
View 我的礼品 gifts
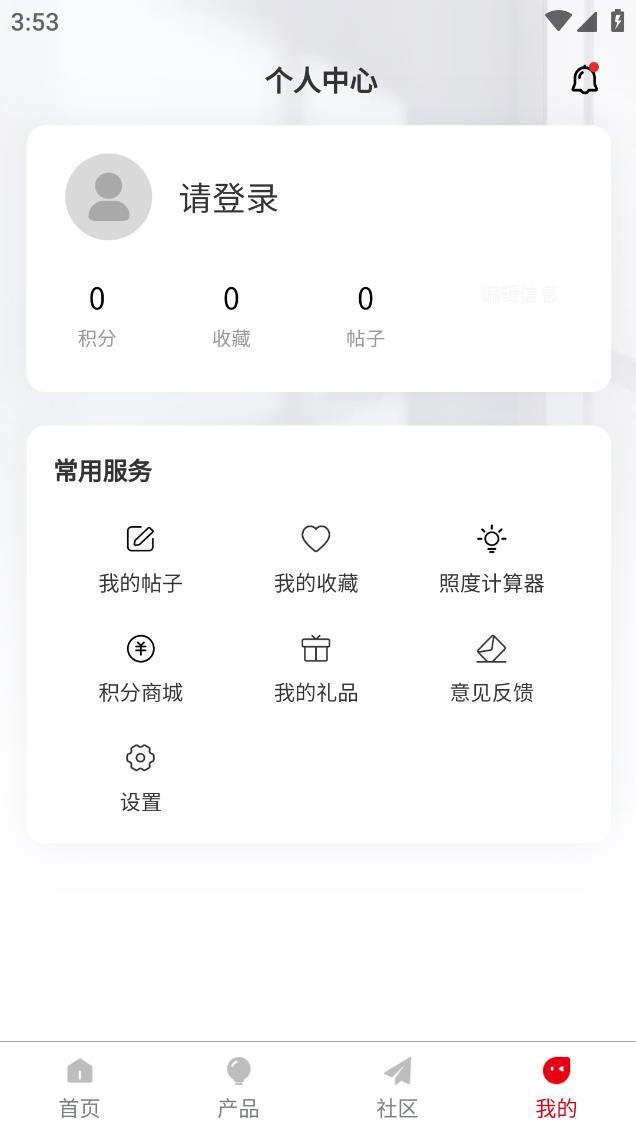tap(316, 669)
